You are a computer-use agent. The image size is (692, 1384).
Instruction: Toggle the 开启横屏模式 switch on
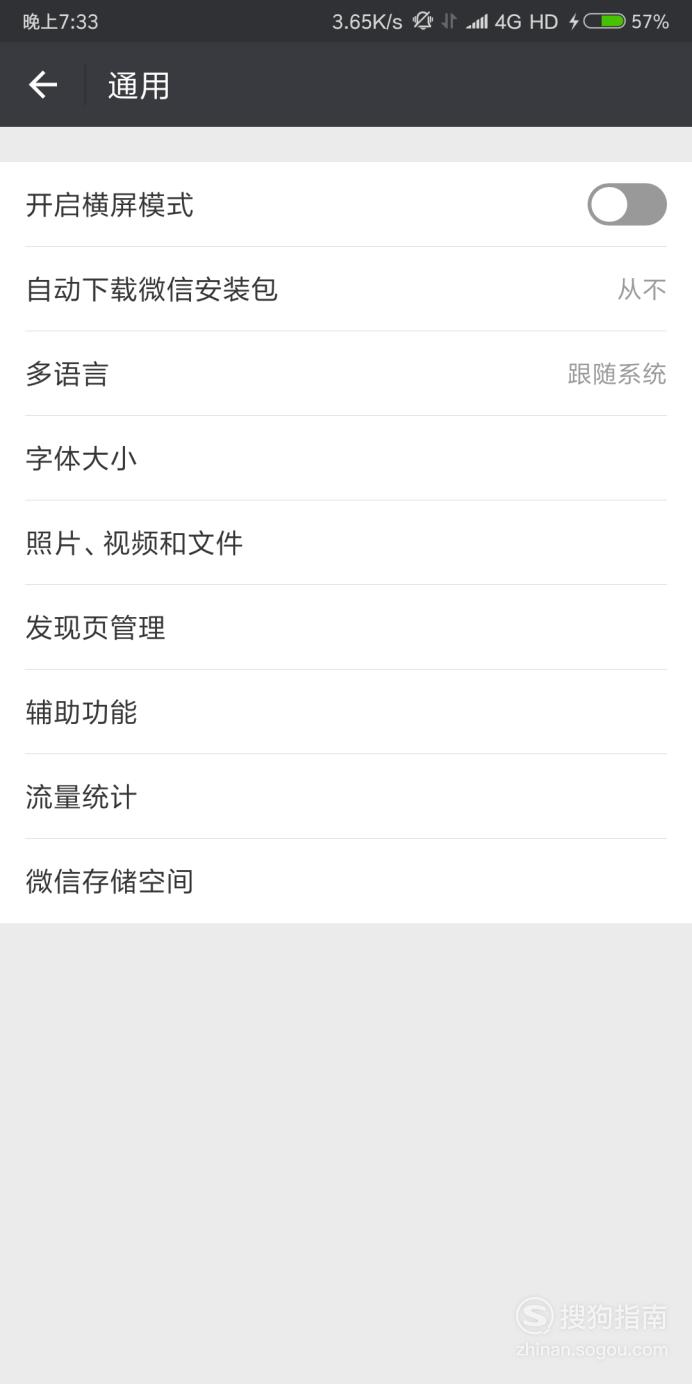pyautogui.click(x=627, y=204)
